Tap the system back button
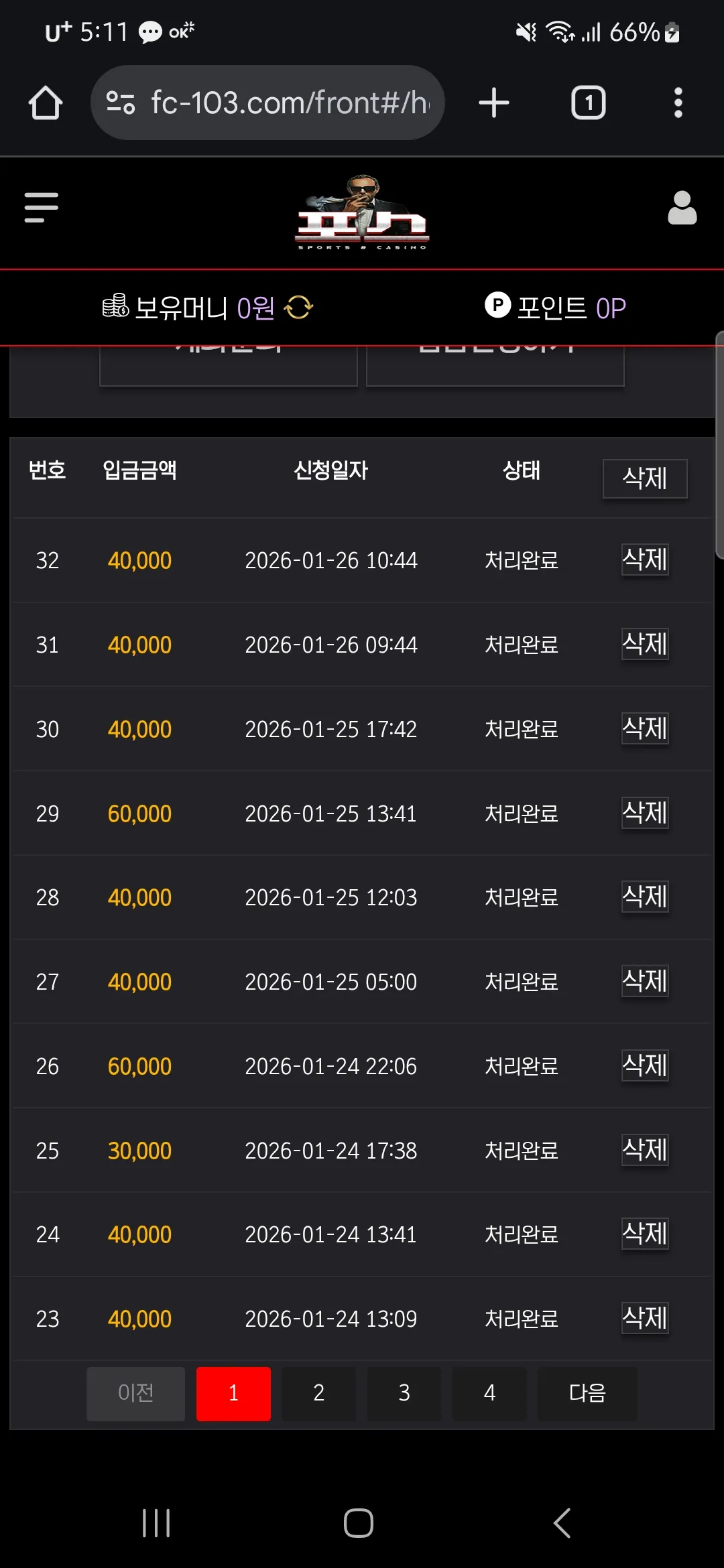This screenshot has height=1568, width=724. [562, 1523]
